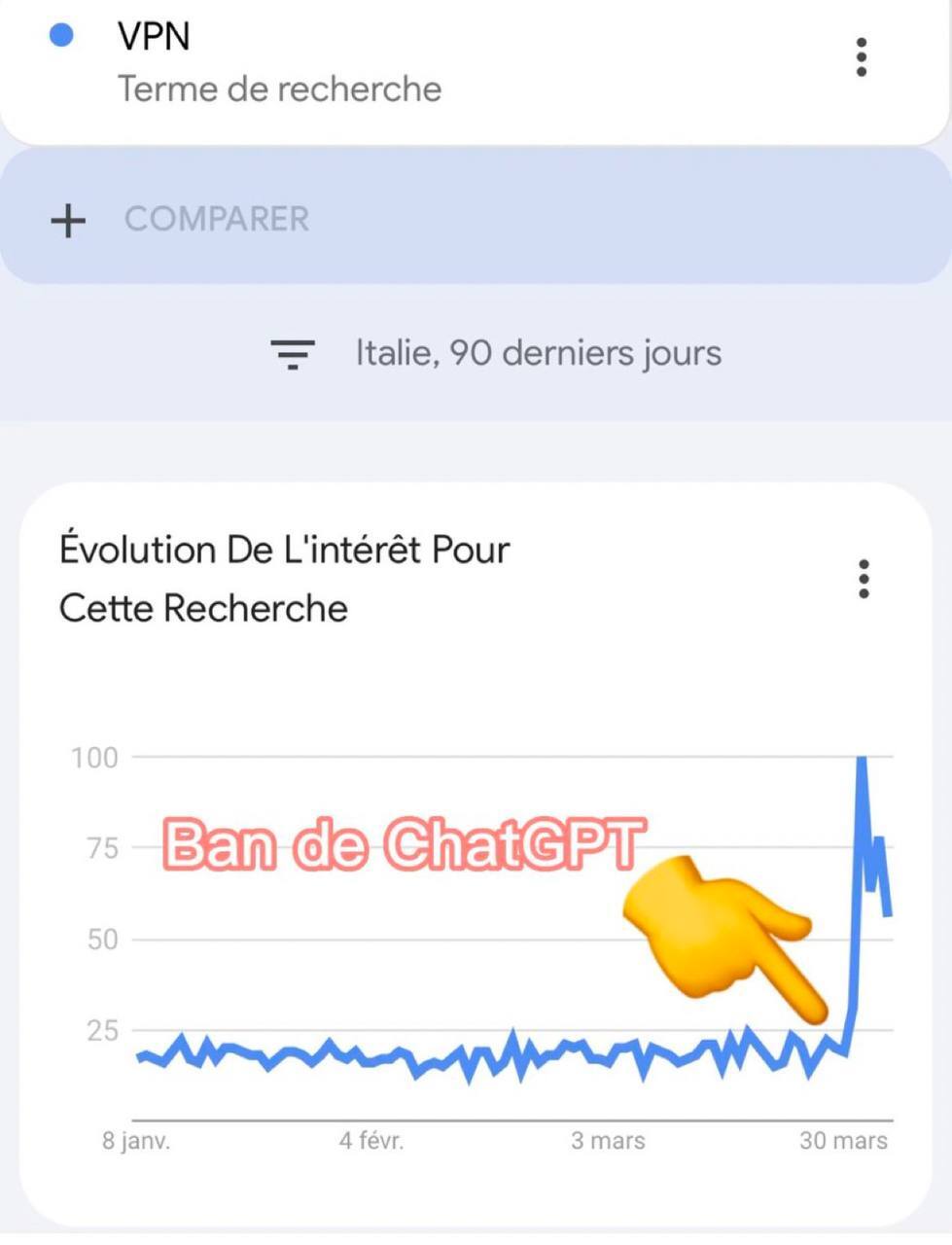Open the Italie, 90 derniers jours filters

click(496, 353)
